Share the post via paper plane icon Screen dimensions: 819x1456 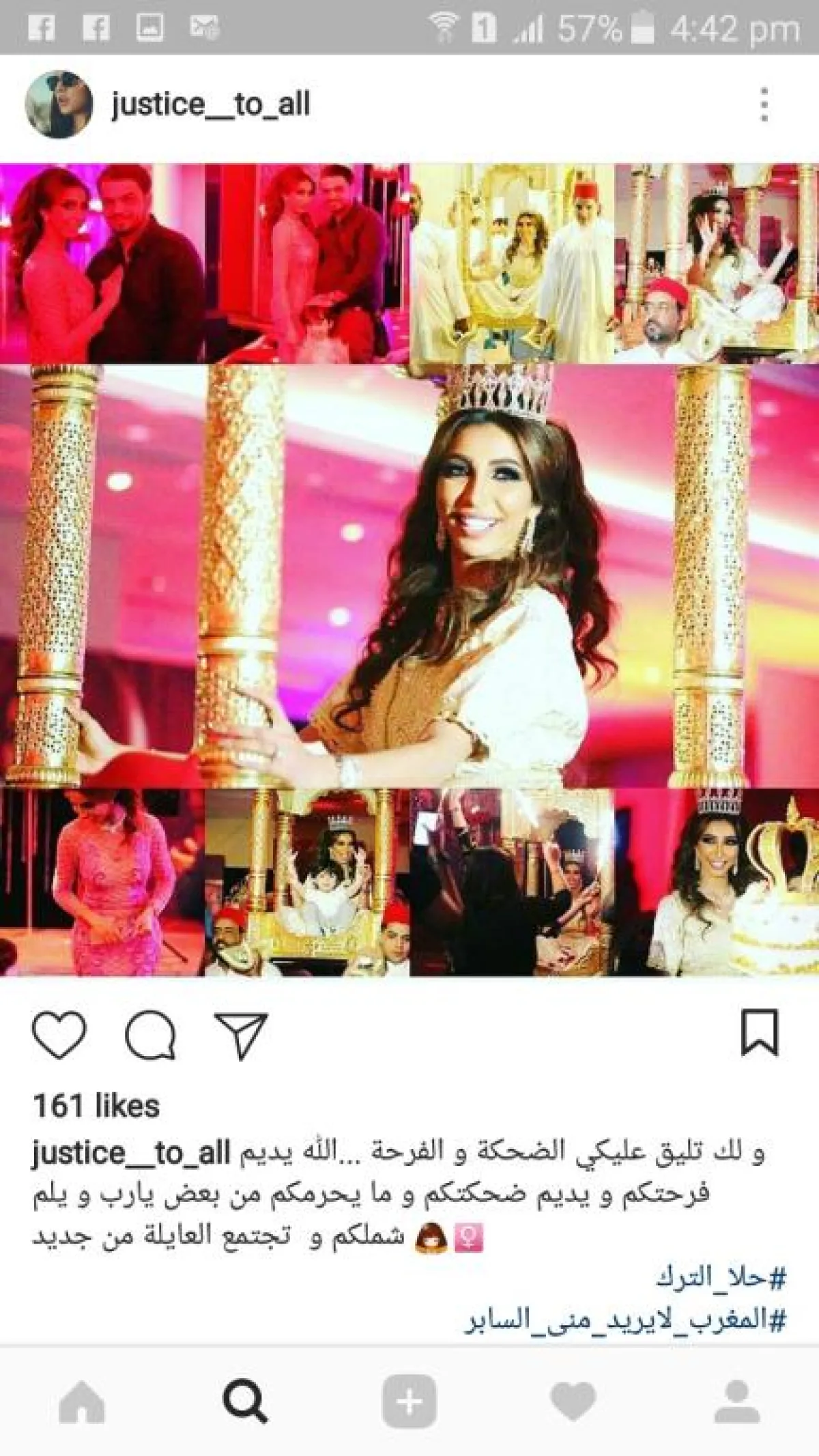(240, 1036)
